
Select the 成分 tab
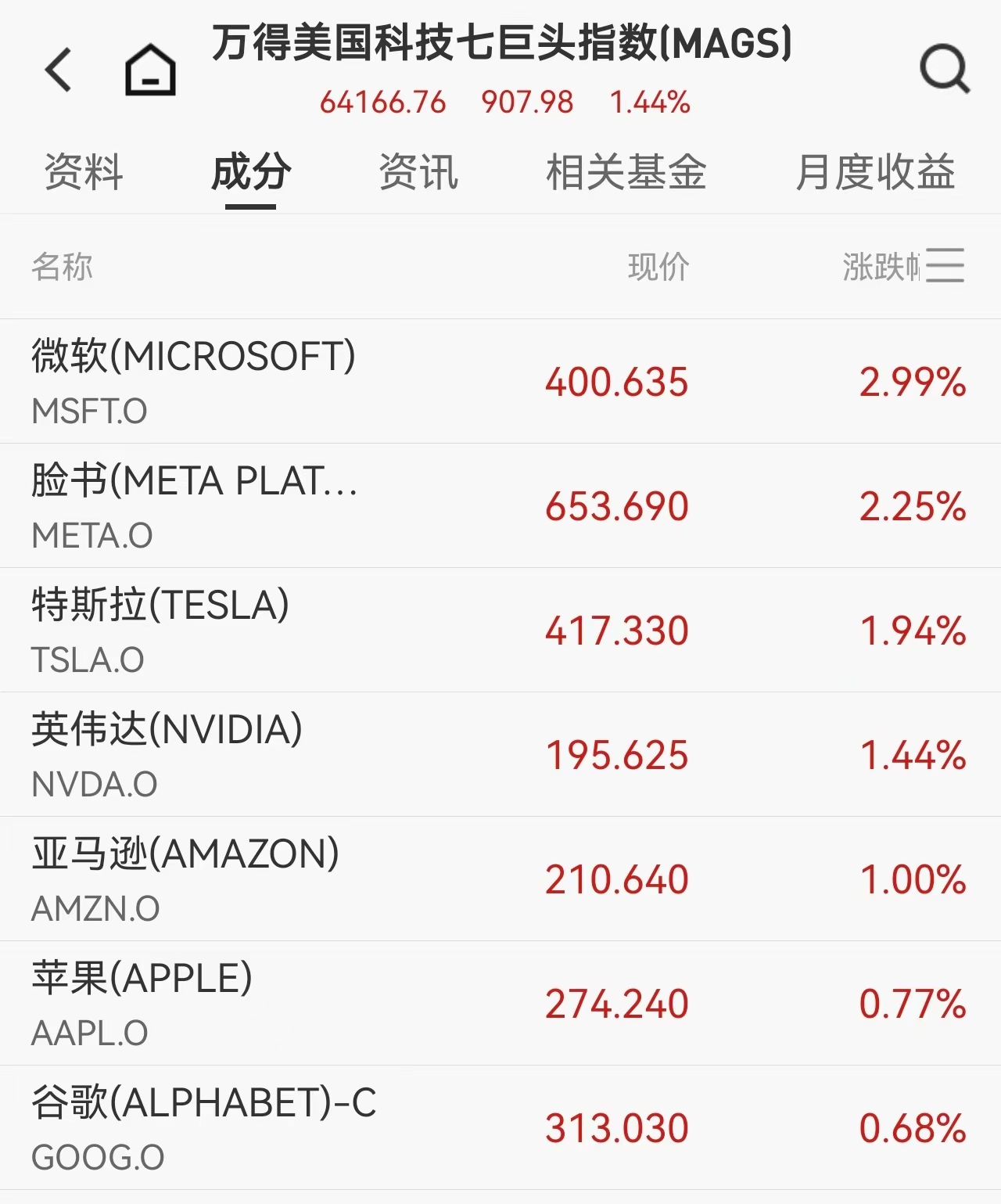coord(251,172)
